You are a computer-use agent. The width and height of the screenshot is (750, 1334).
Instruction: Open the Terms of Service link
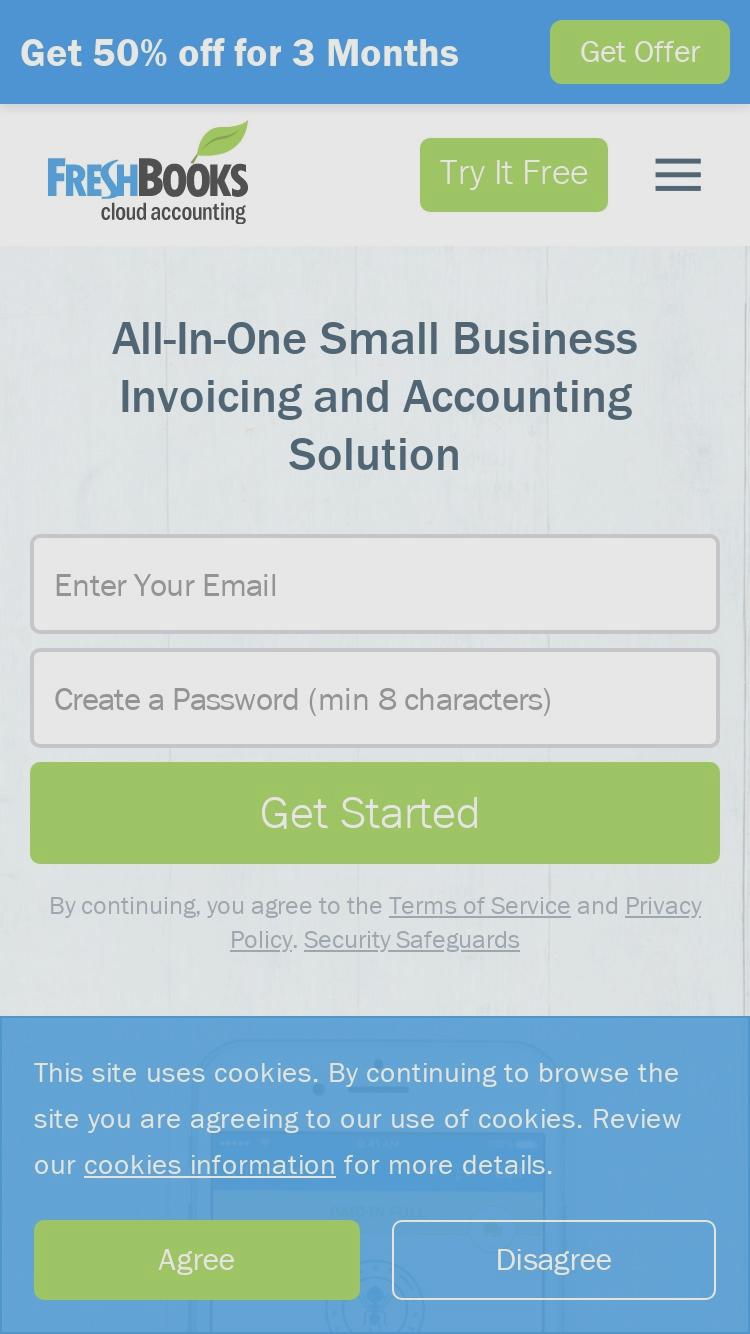pyautogui.click(x=479, y=906)
